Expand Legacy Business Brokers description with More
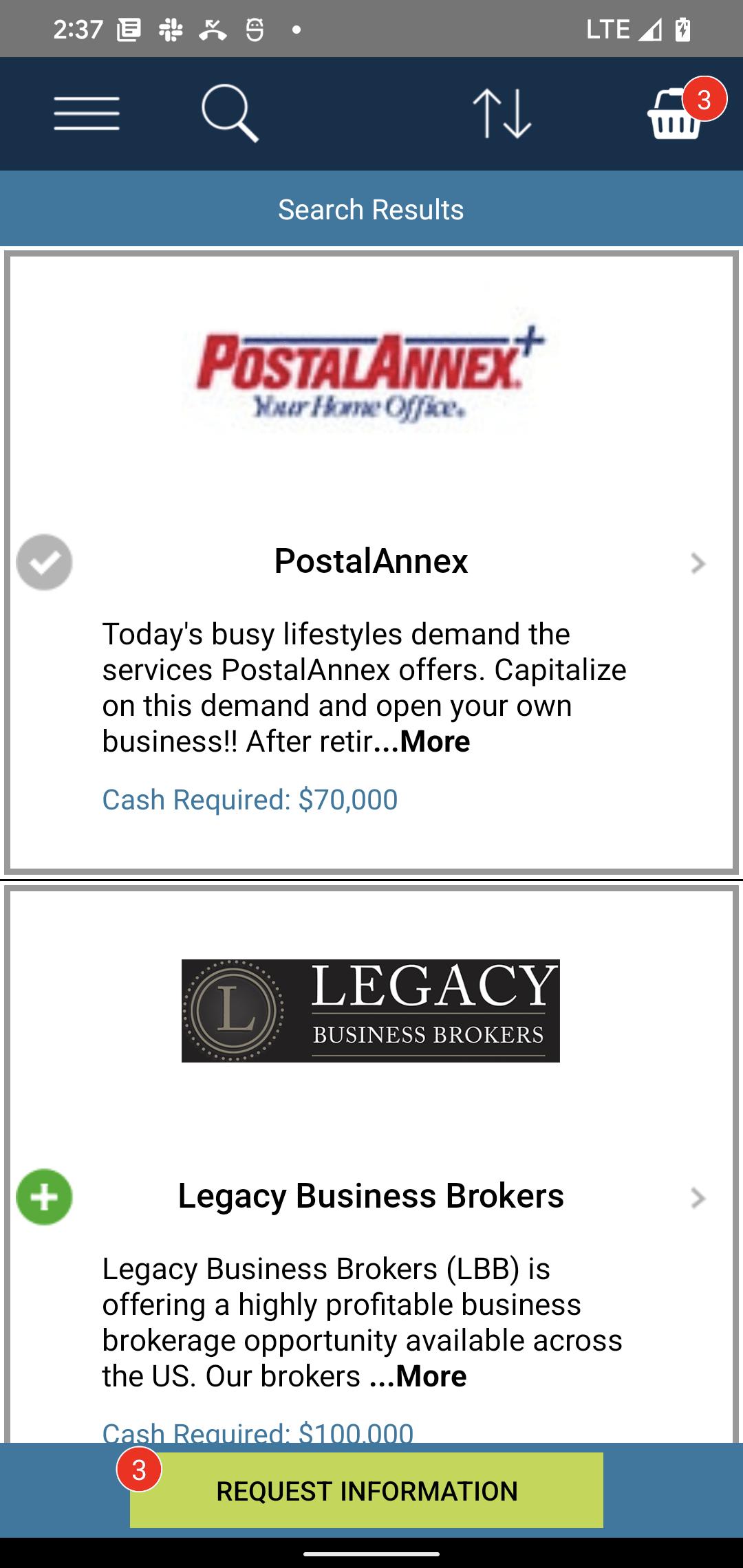Image resolution: width=743 pixels, height=1568 pixels. [418, 1376]
